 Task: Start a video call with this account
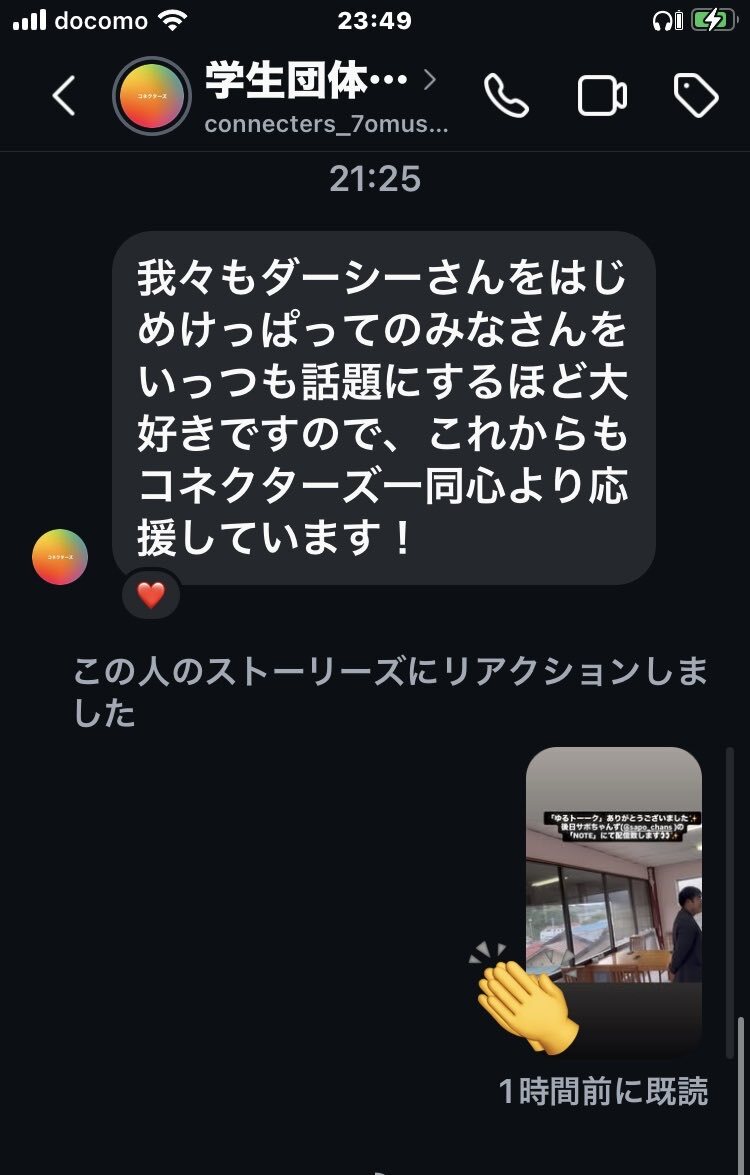pyautogui.click(x=602, y=96)
